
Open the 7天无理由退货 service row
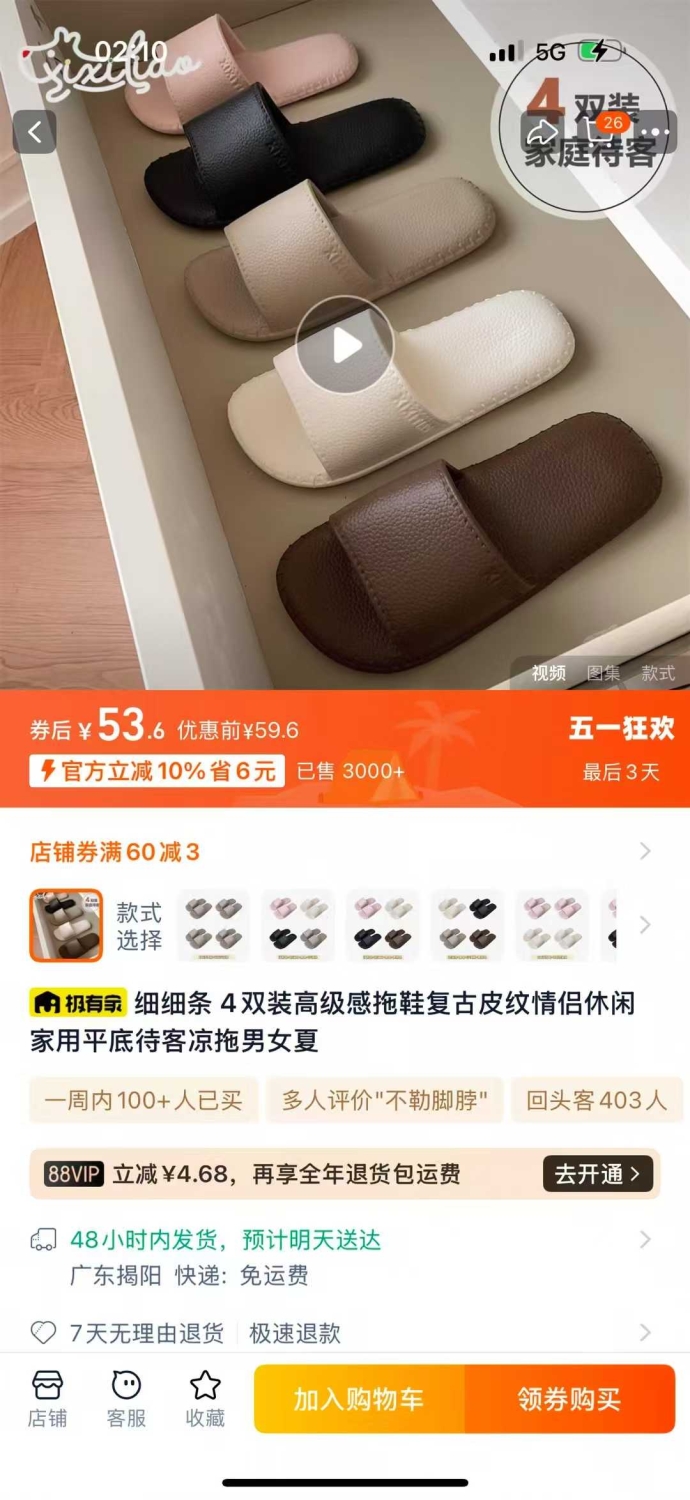(345, 1332)
